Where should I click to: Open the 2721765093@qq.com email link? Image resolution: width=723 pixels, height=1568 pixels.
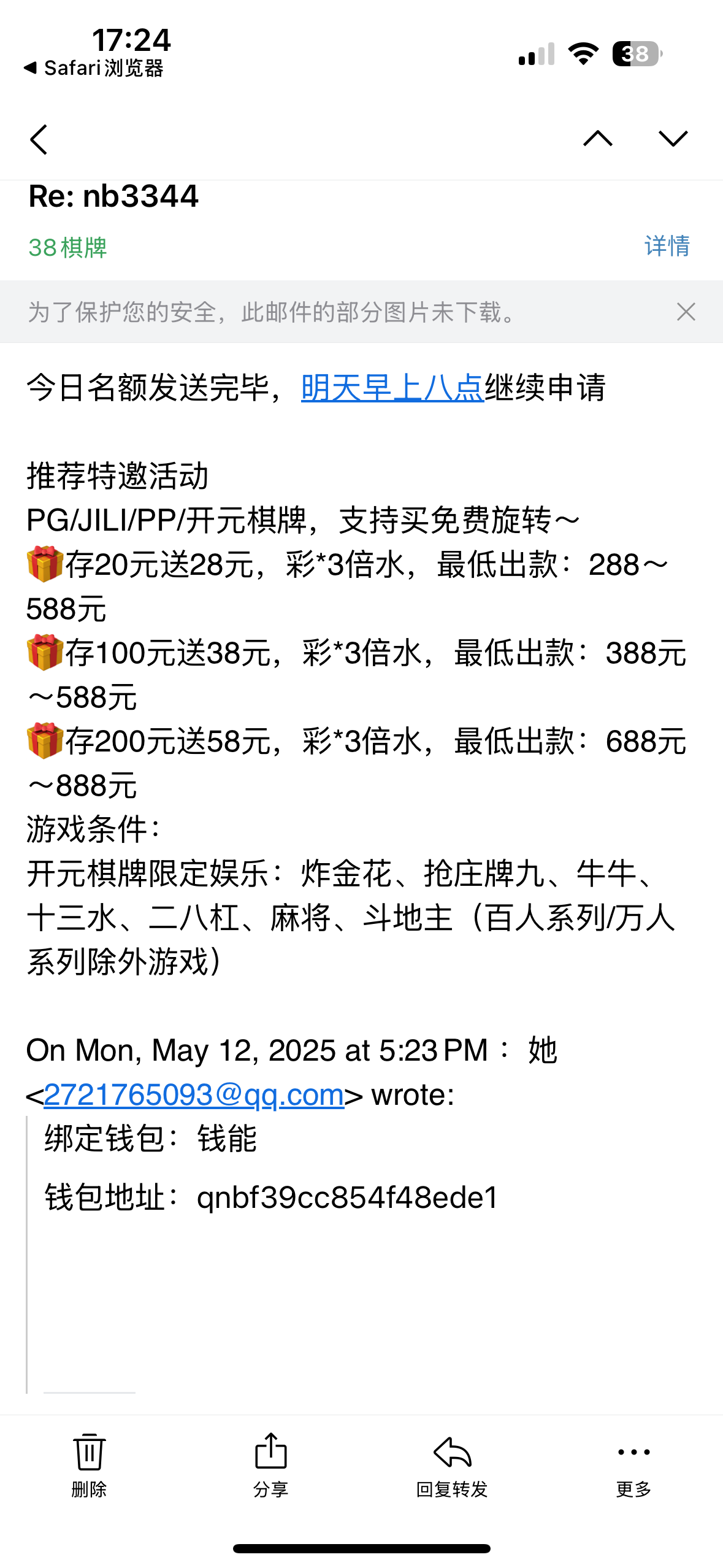(194, 1095)
